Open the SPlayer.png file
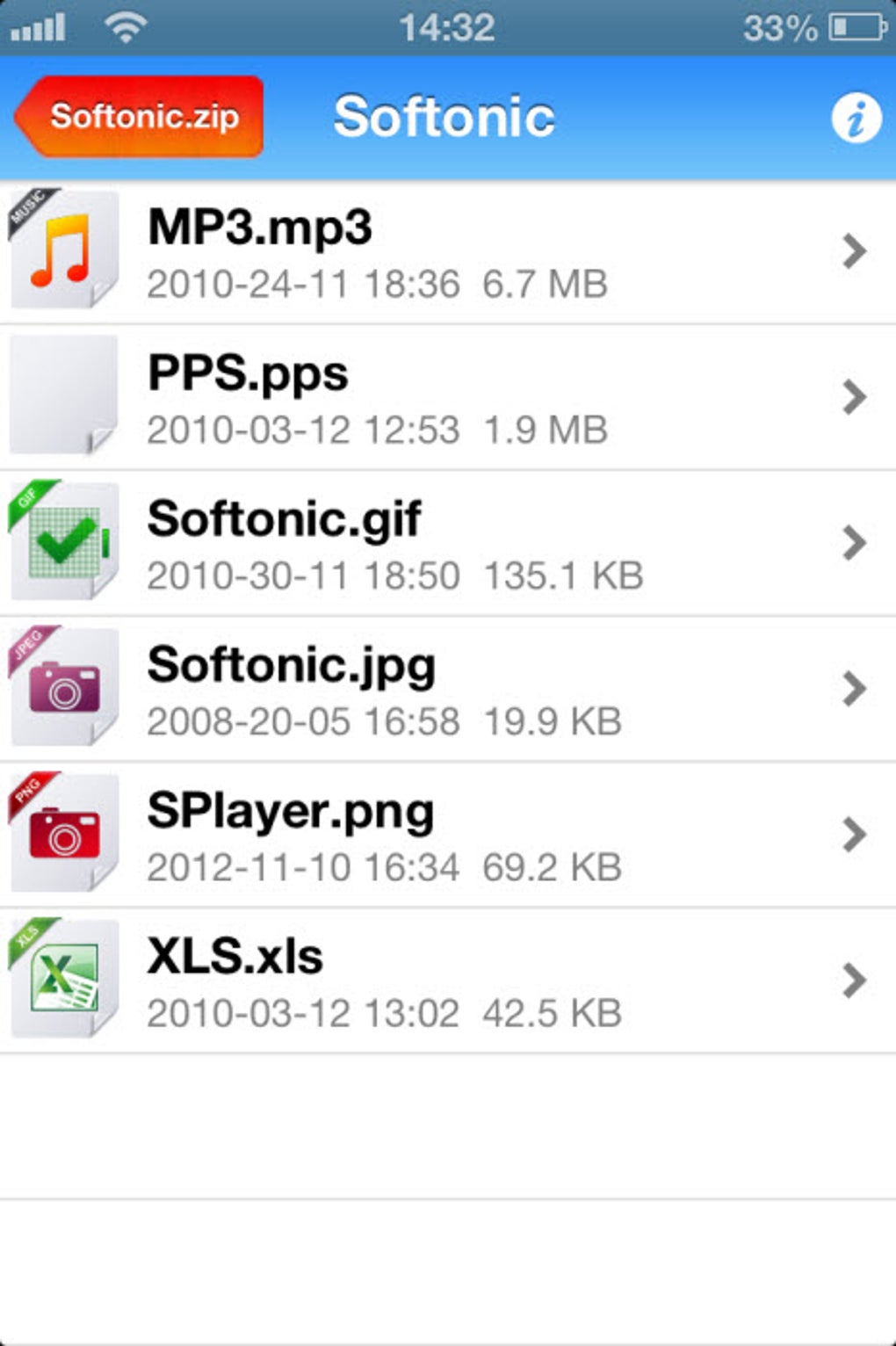Viewport: 896px width, 1346px height. point(448,835)
